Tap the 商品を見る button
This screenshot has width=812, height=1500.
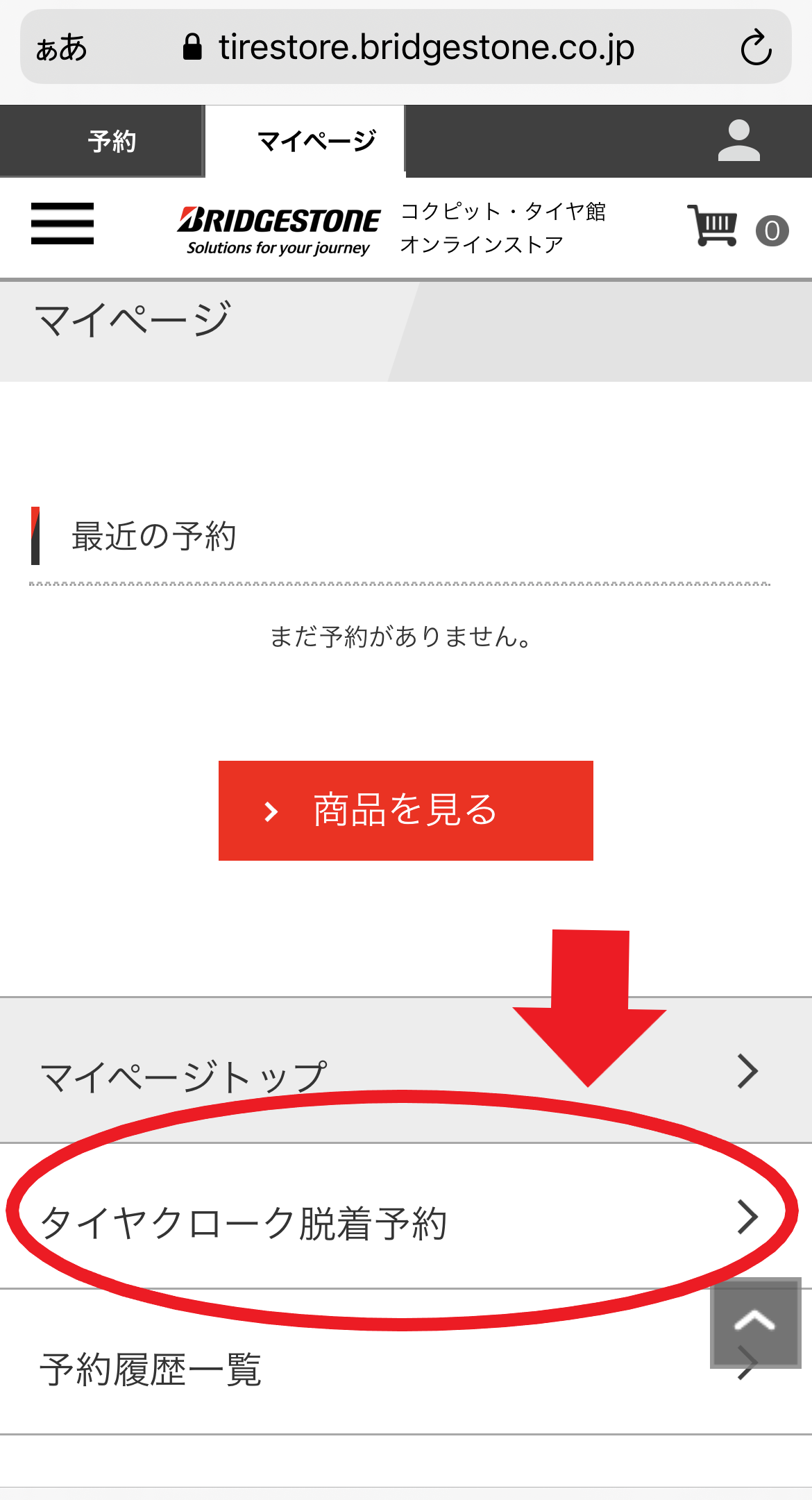[x=405, y=810]
